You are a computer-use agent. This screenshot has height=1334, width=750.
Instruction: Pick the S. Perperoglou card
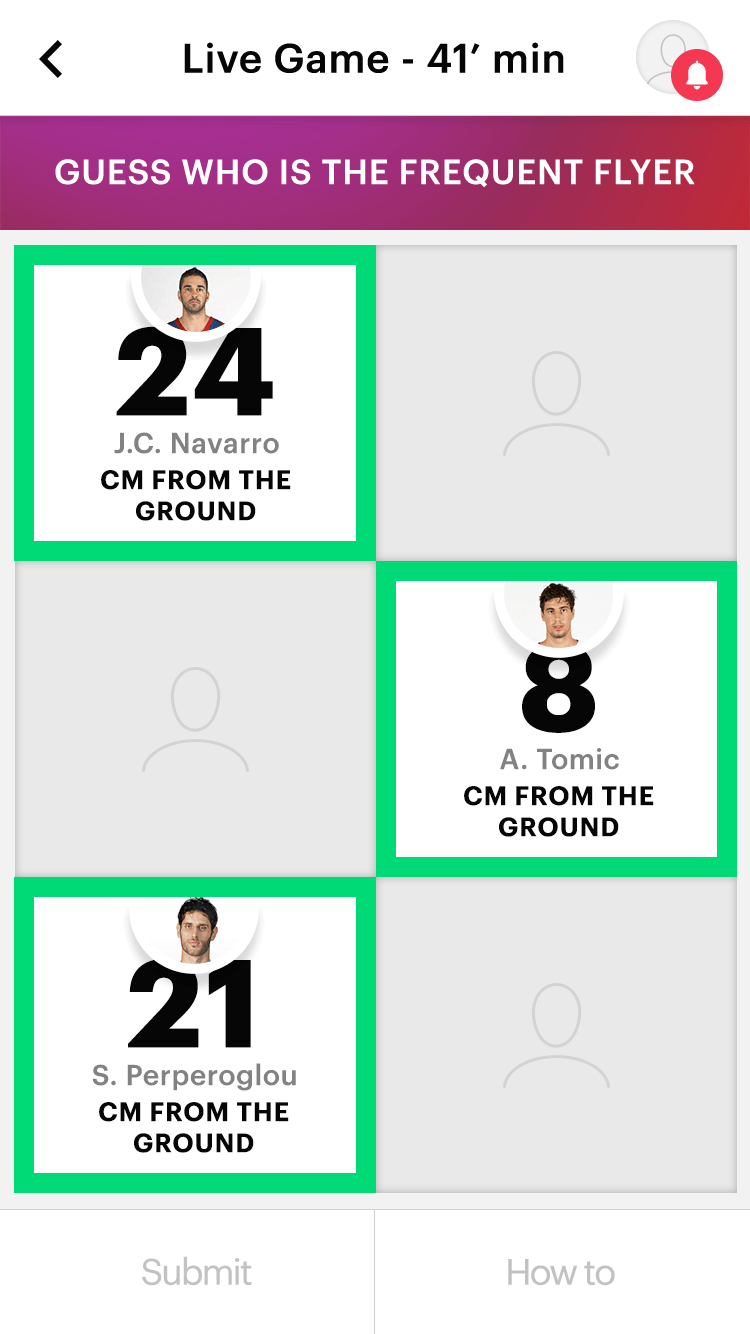(195, 1035)
